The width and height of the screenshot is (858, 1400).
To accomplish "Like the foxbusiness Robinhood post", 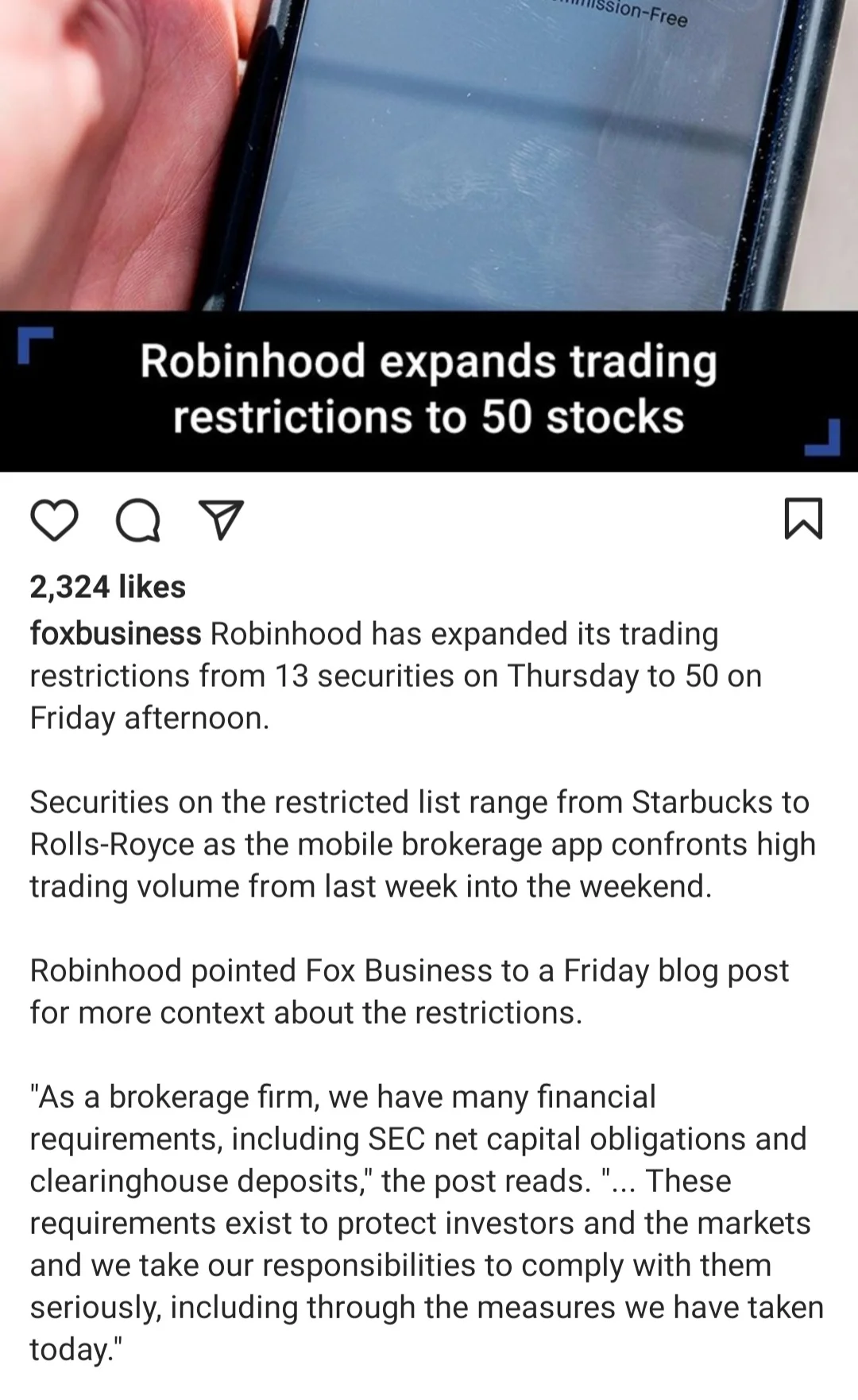I will point(54,521).
